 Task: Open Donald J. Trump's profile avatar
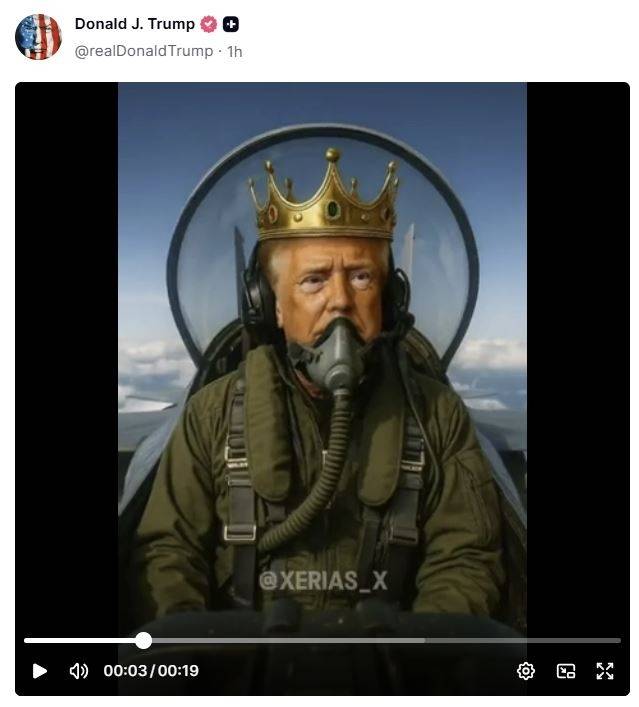tap(38, 37)
